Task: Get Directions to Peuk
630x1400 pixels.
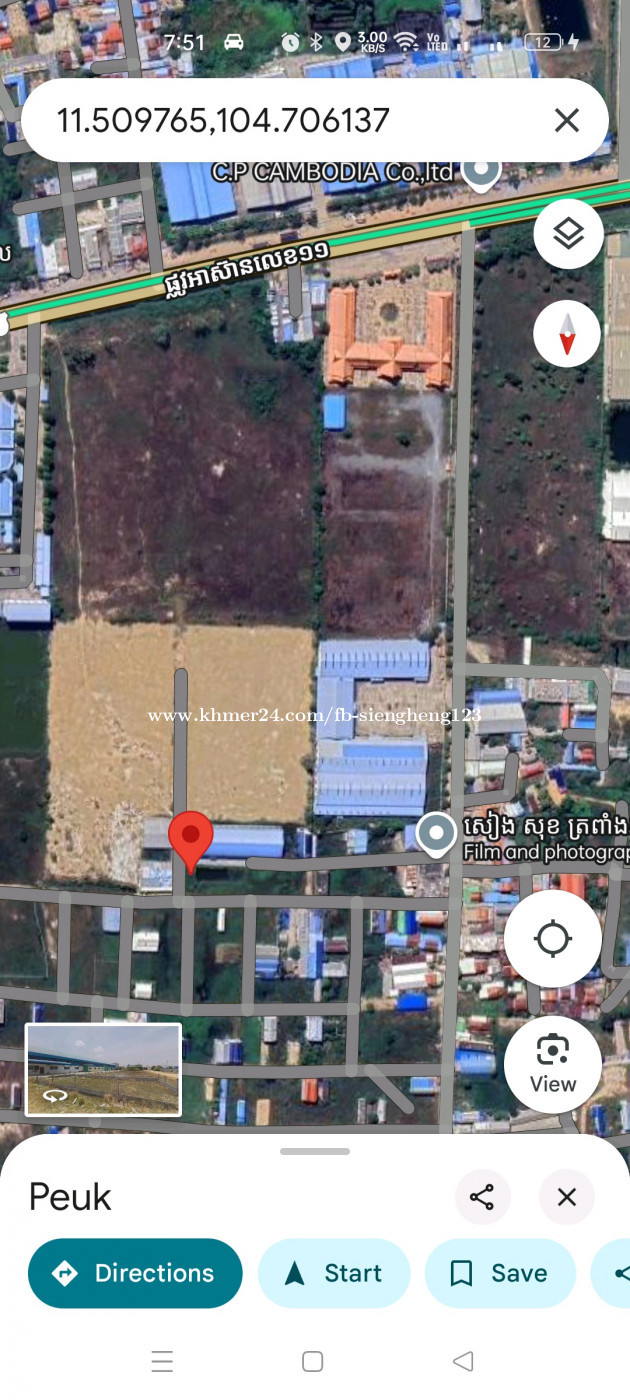Action: tap(135, 1273)
